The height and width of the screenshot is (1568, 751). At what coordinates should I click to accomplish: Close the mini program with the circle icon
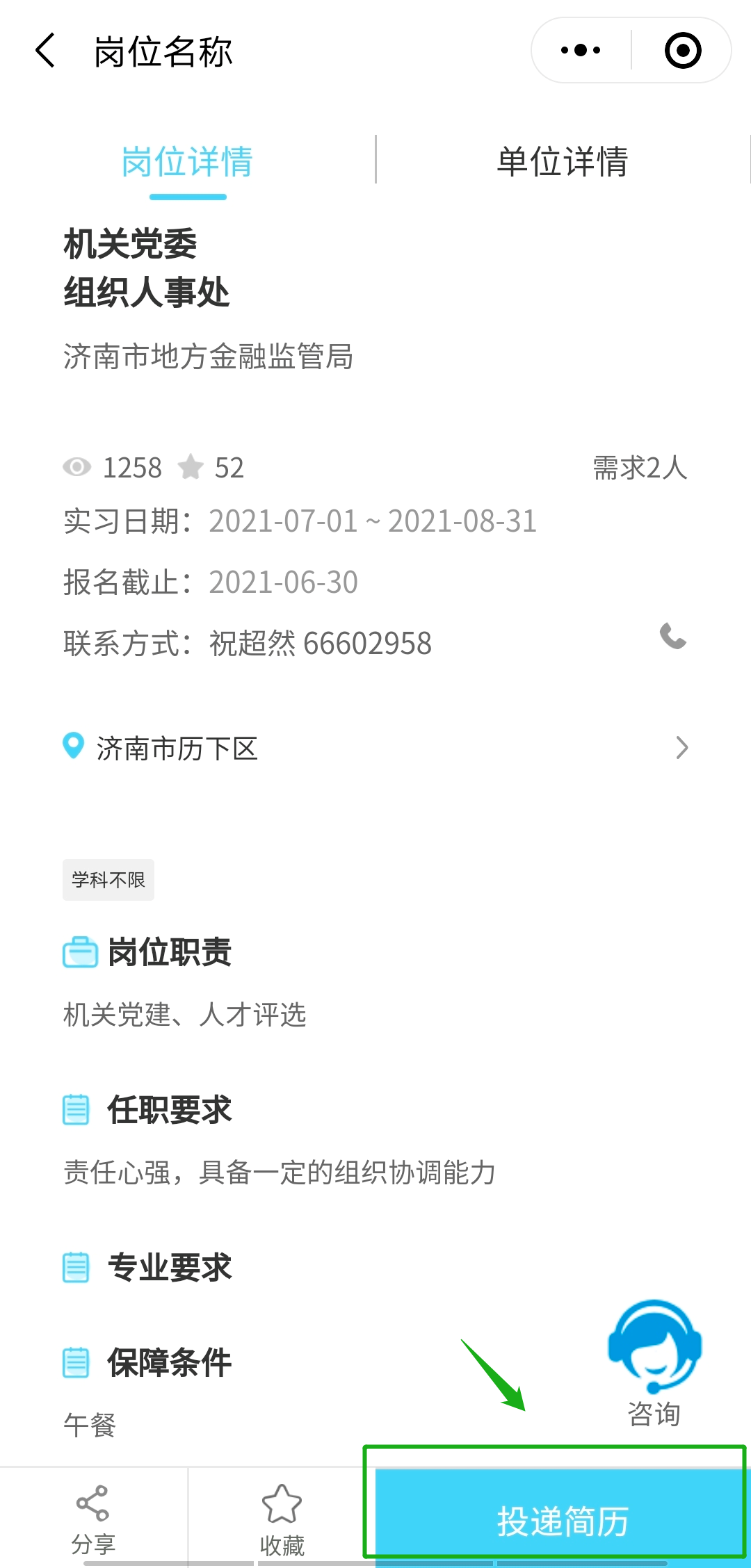(x=682, y=50)
